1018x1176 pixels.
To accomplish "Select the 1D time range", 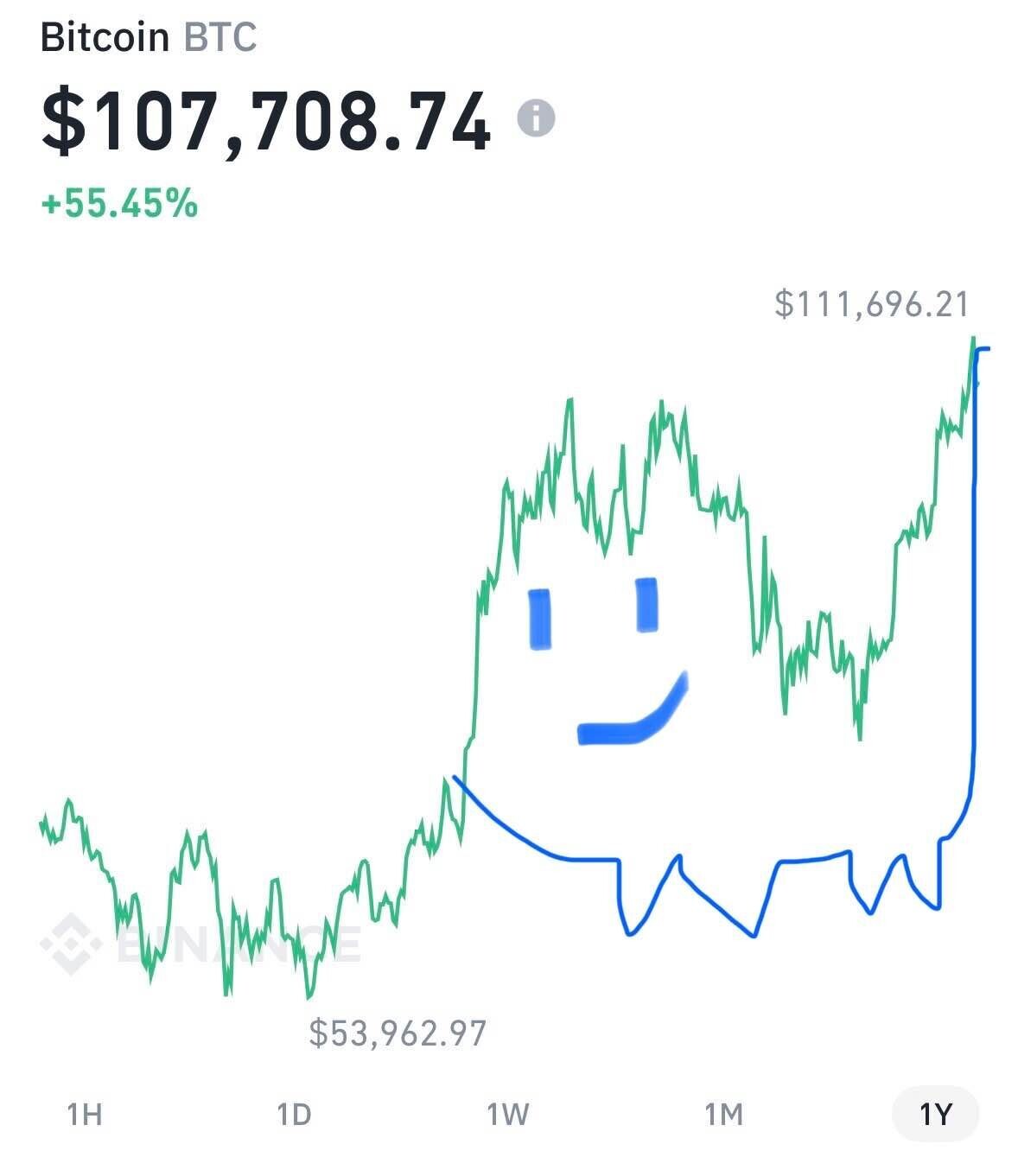I will coord(294,1115).
